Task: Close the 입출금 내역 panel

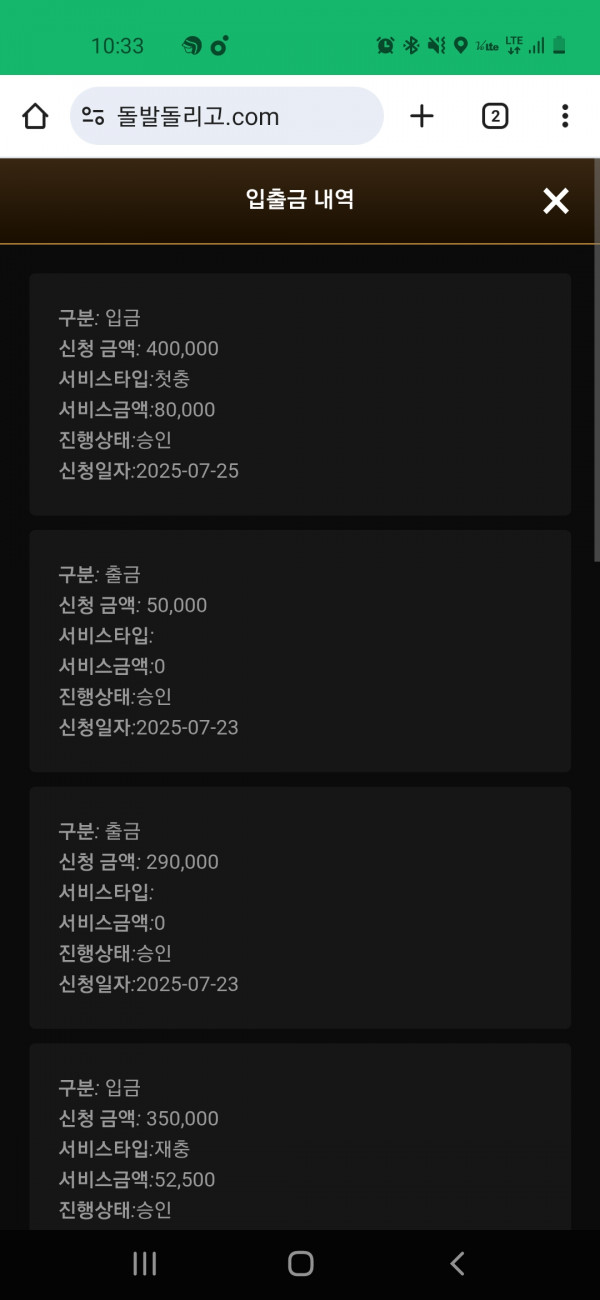Action: click(555, 201)
